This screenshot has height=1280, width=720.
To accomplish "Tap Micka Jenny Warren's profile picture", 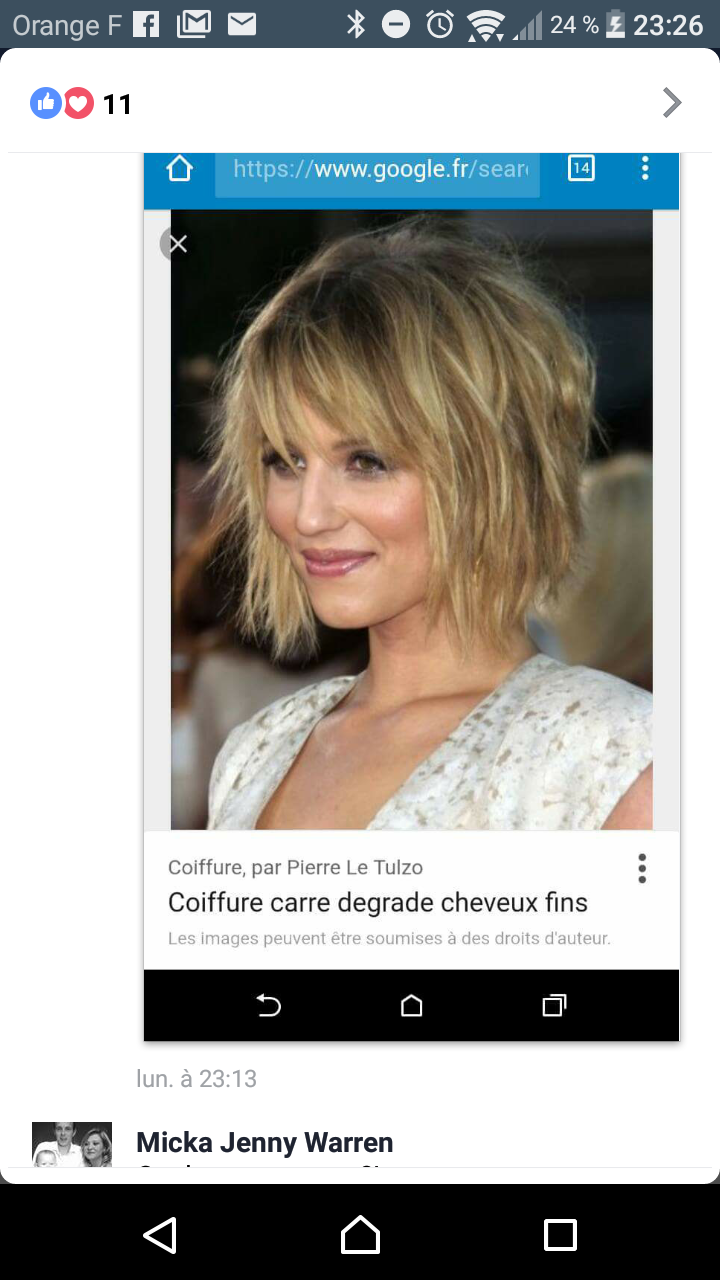I will pyautogui.click(x=72, y=1144).
